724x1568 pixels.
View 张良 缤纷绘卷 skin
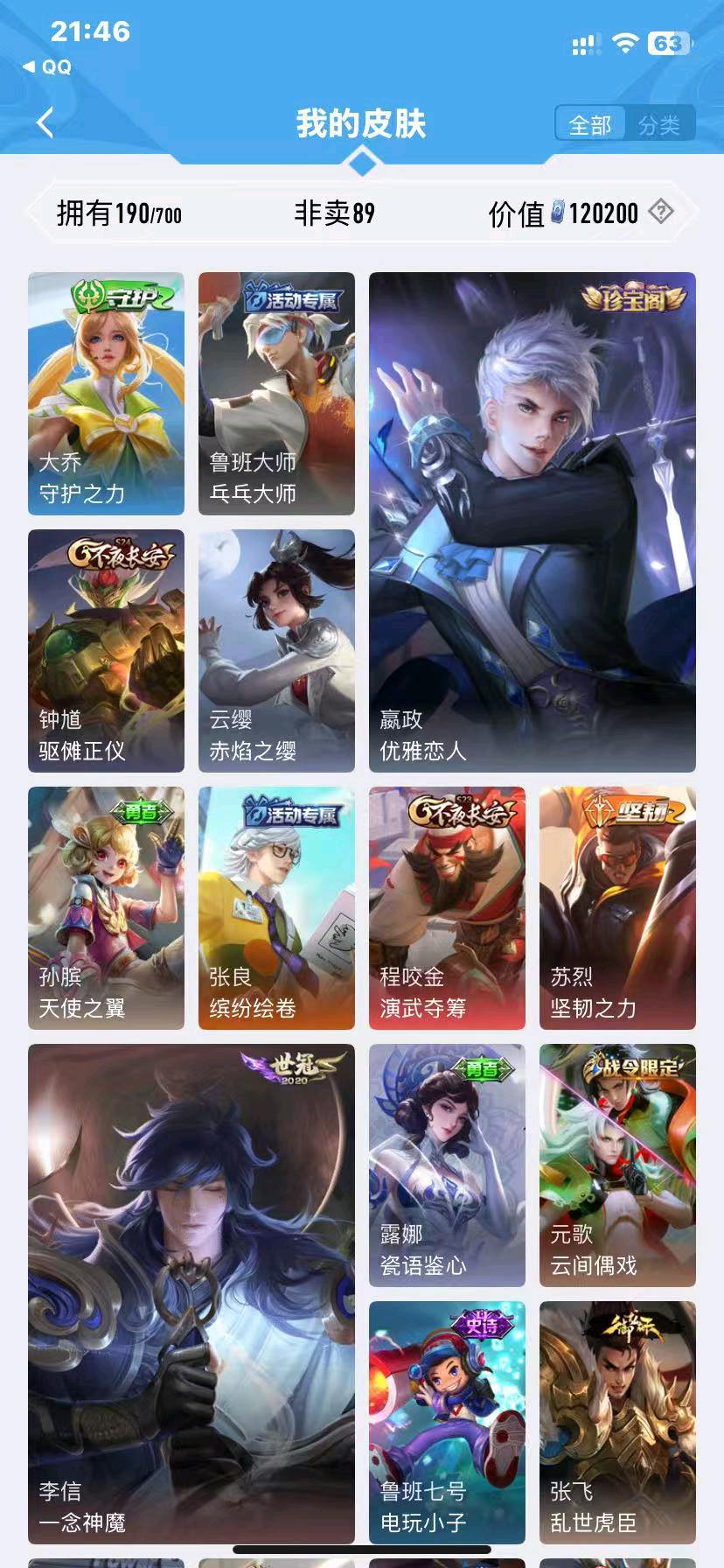tap(276, 907)
